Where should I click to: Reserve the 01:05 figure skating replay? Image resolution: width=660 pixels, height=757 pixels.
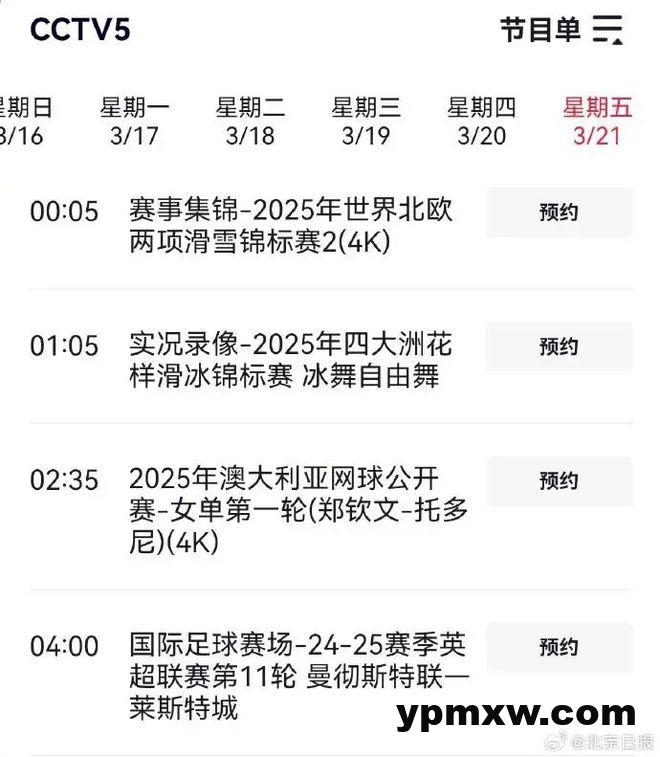click(559, 346)
